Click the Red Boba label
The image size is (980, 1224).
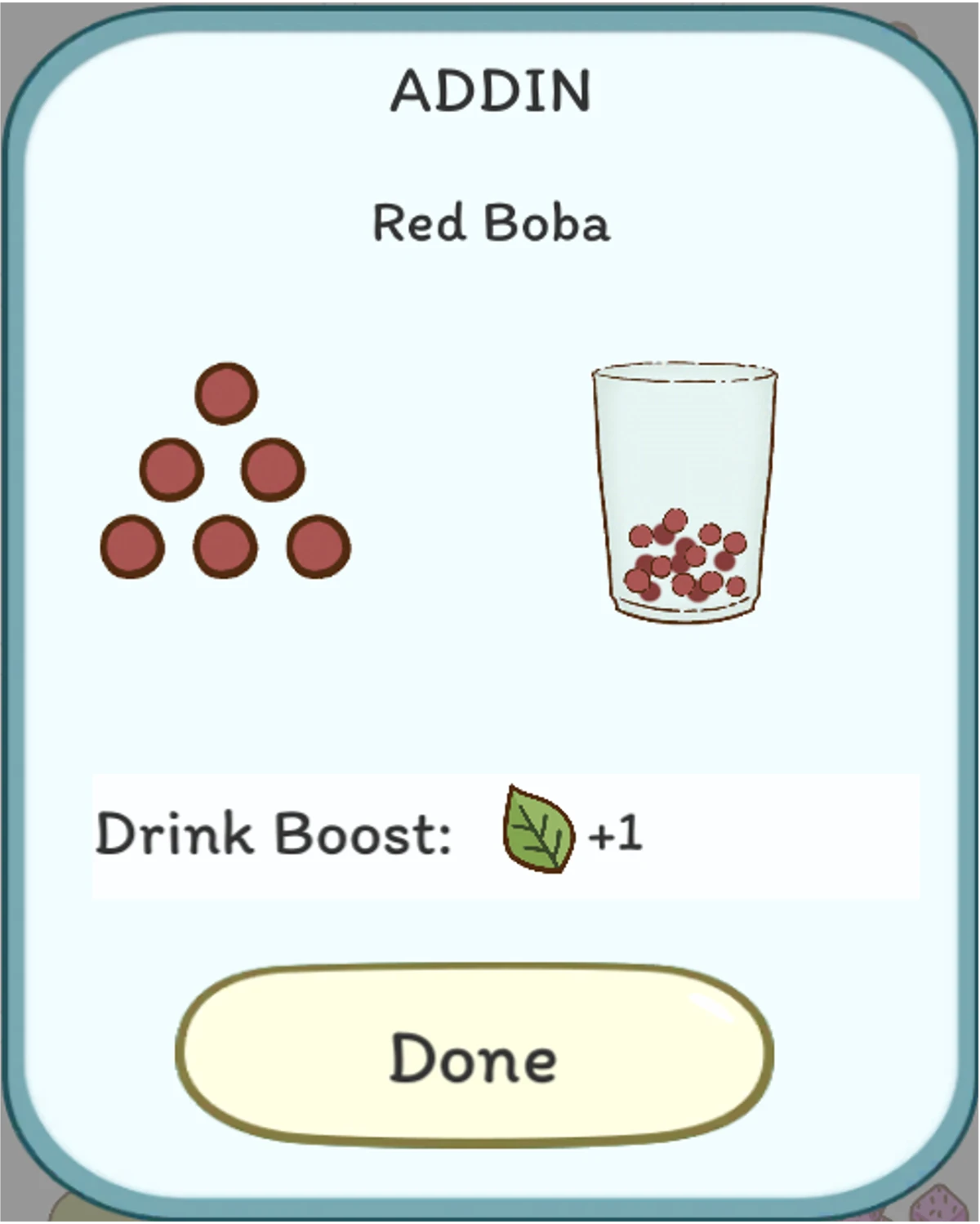click(x=490, y=222)
